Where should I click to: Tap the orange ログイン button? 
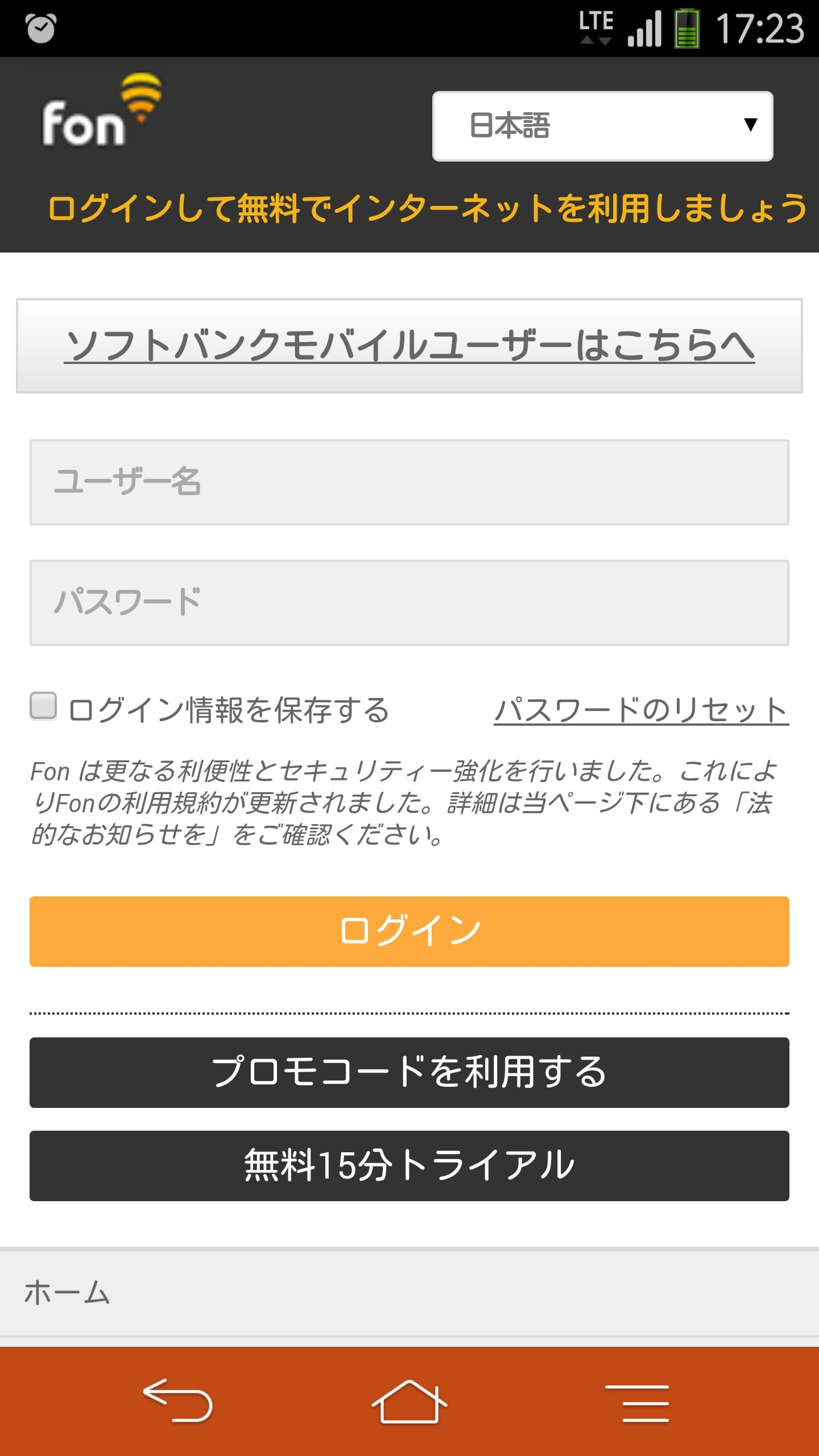click(x=409, y=931)
